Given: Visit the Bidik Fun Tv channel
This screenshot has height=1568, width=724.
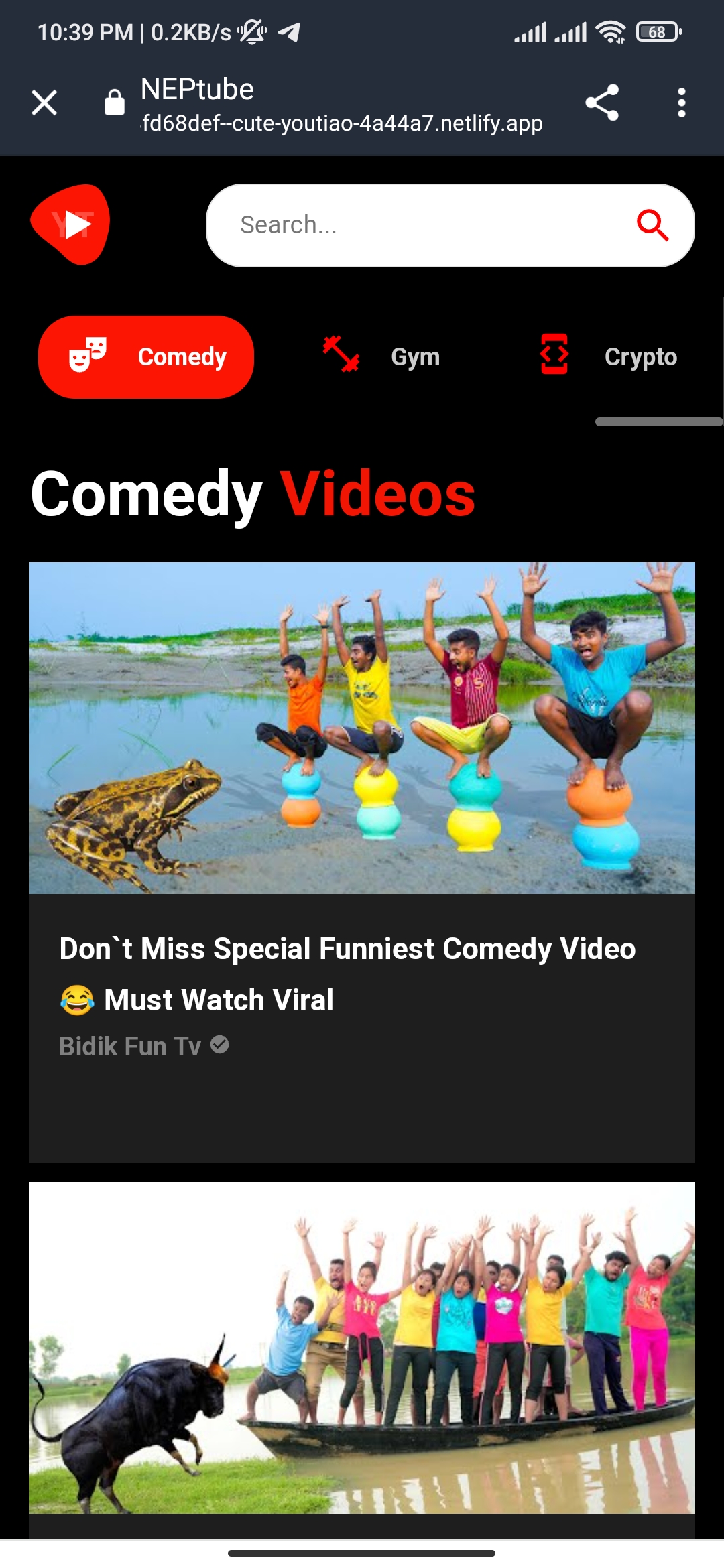Looking at the screenshot, I should tap(131, 1046).
